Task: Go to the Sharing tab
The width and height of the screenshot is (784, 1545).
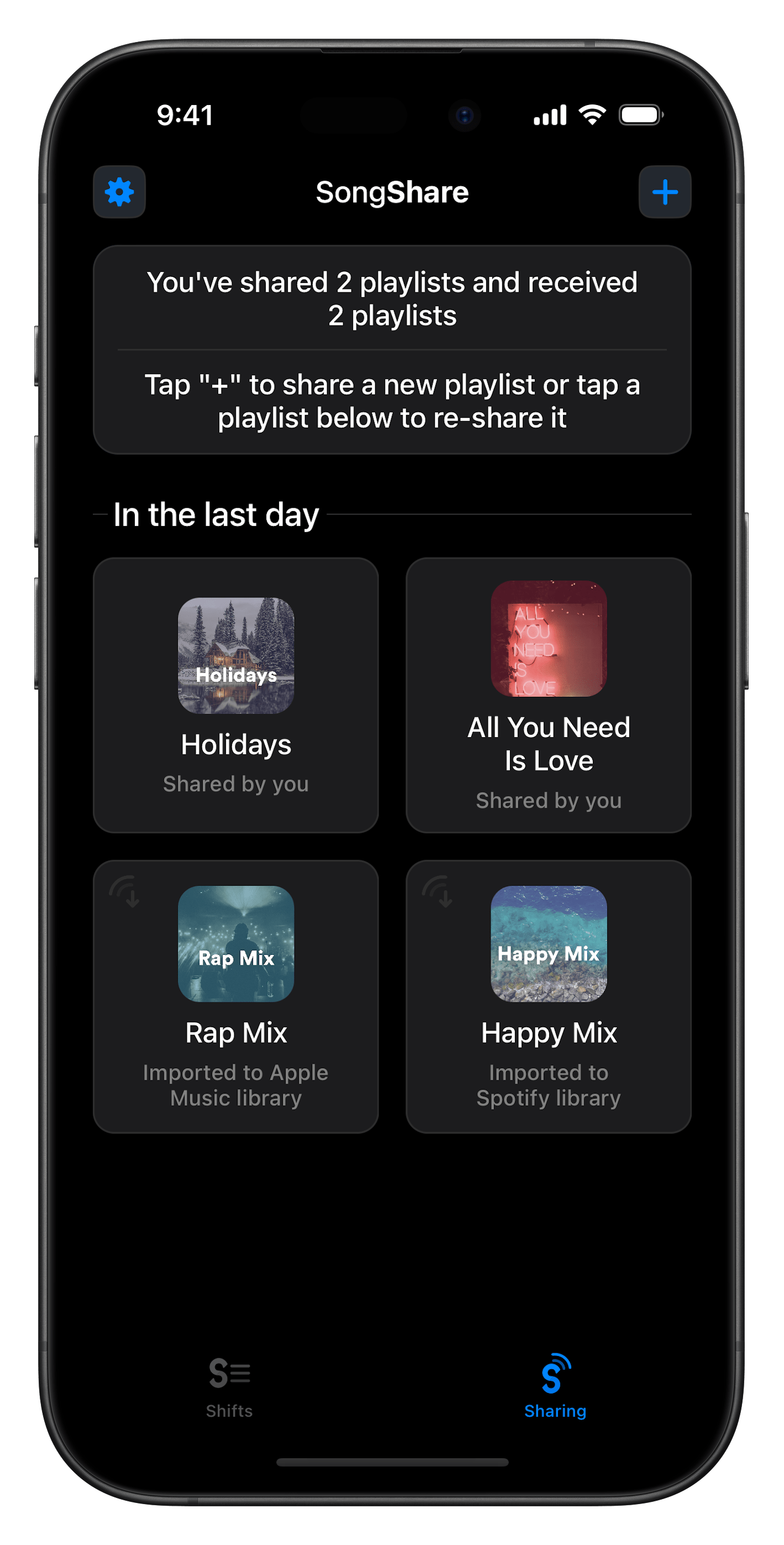Action: pyautogui.click(x=555, y=1386)
